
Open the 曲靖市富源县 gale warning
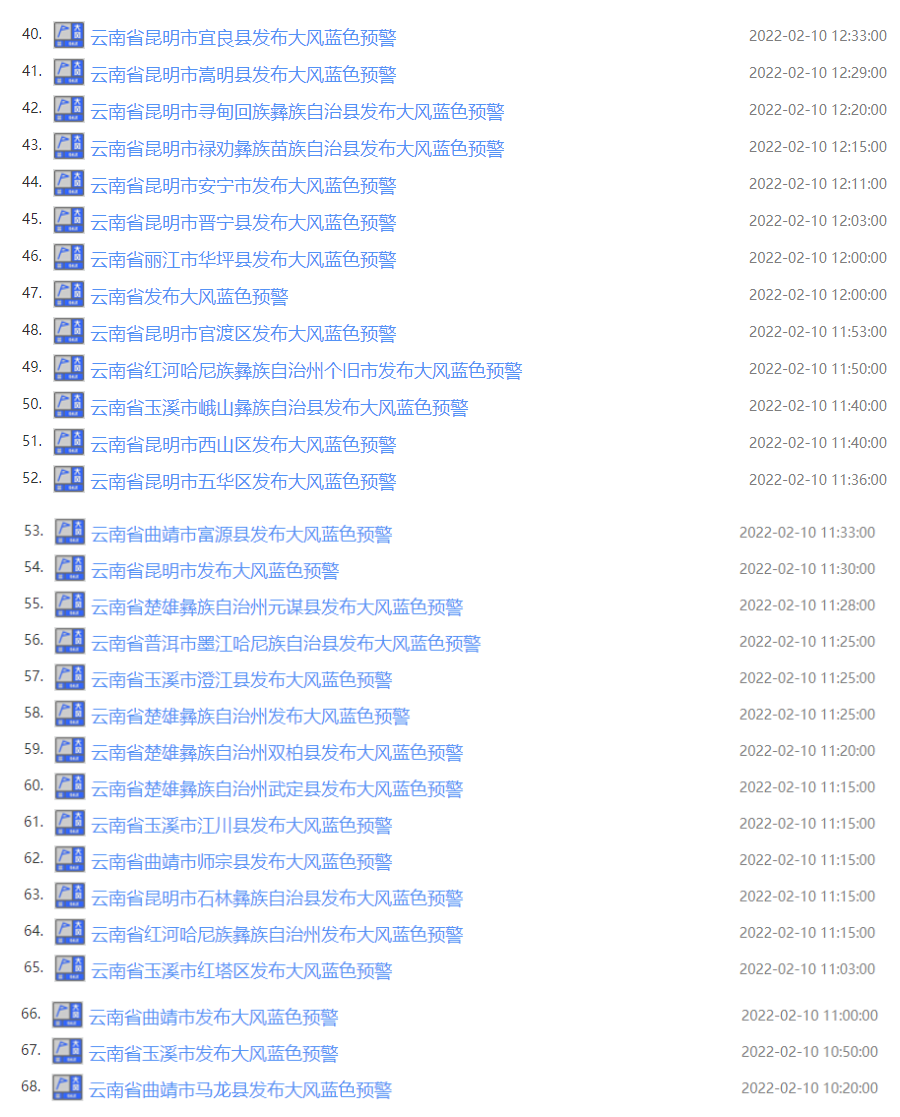[241, 534]
